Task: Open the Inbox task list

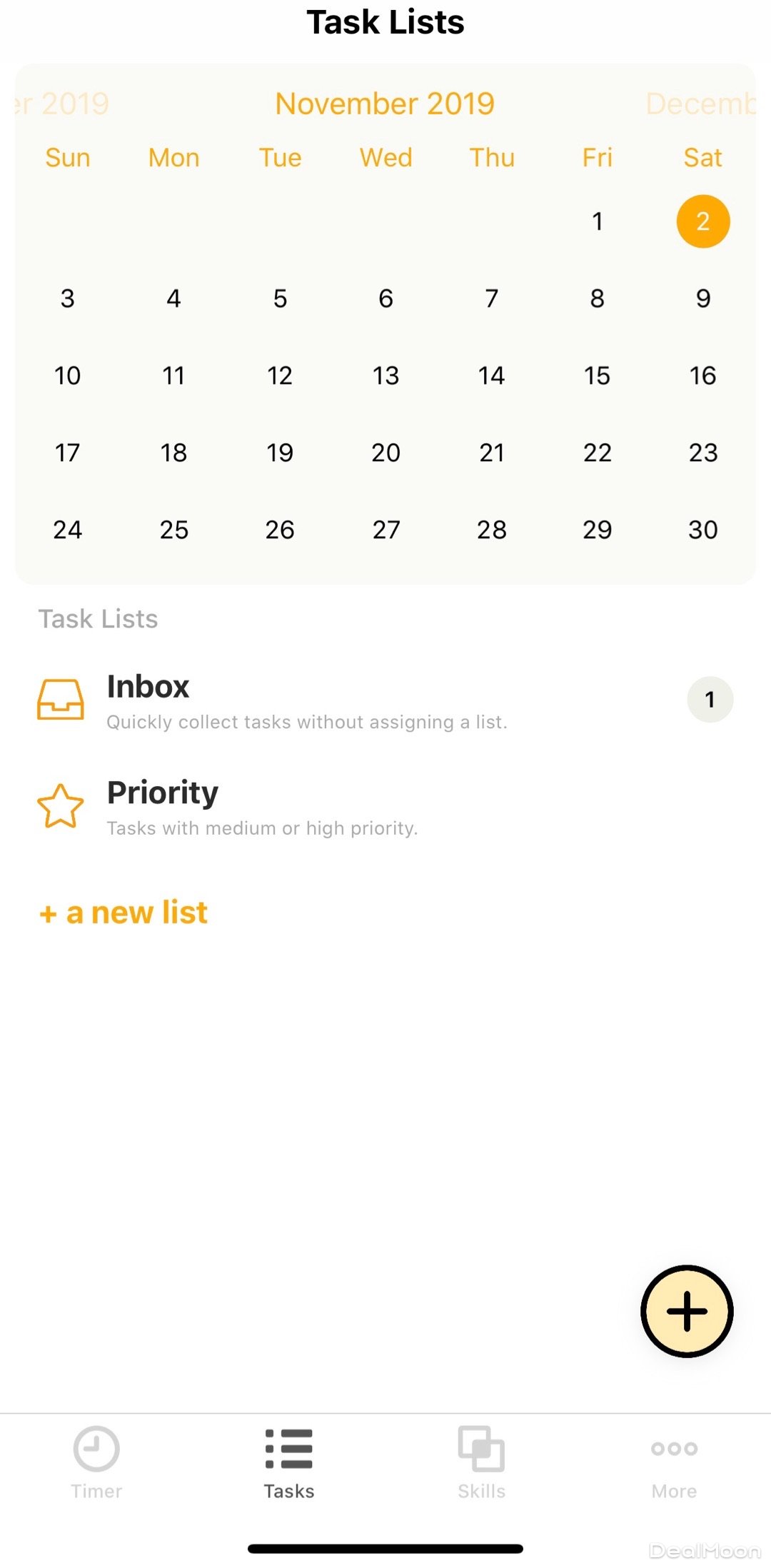Action: pos(307,700)
